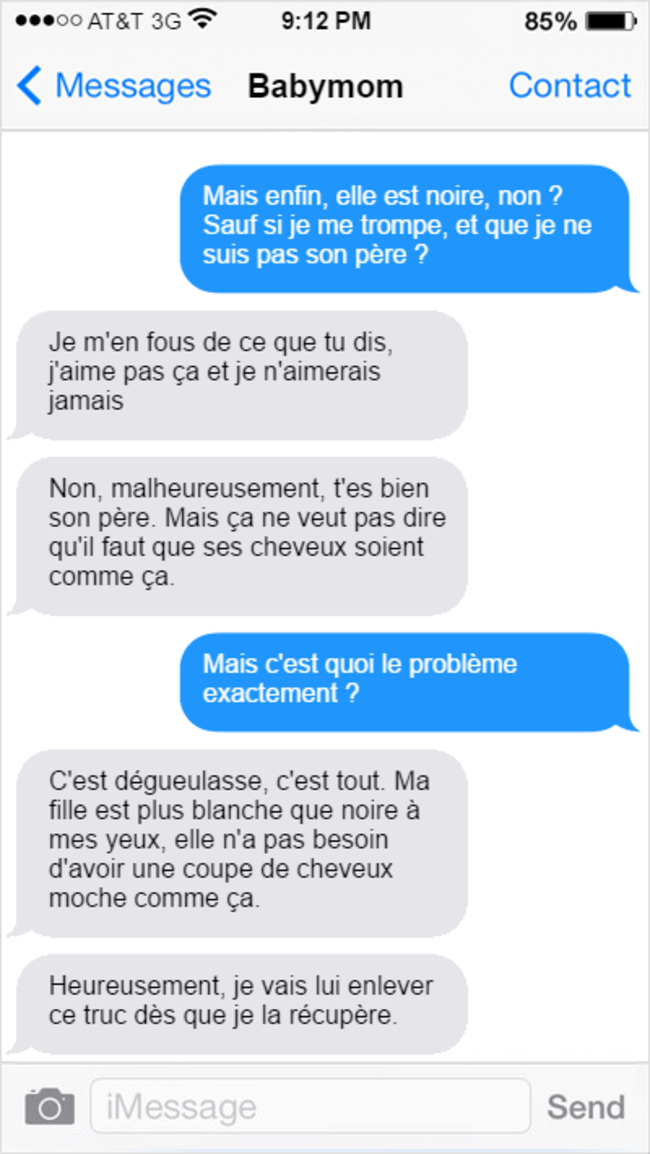This screenshot has height=1154, width=650.
Task: Tap the camera icon to attach a photo
Action: [49, 1106]
